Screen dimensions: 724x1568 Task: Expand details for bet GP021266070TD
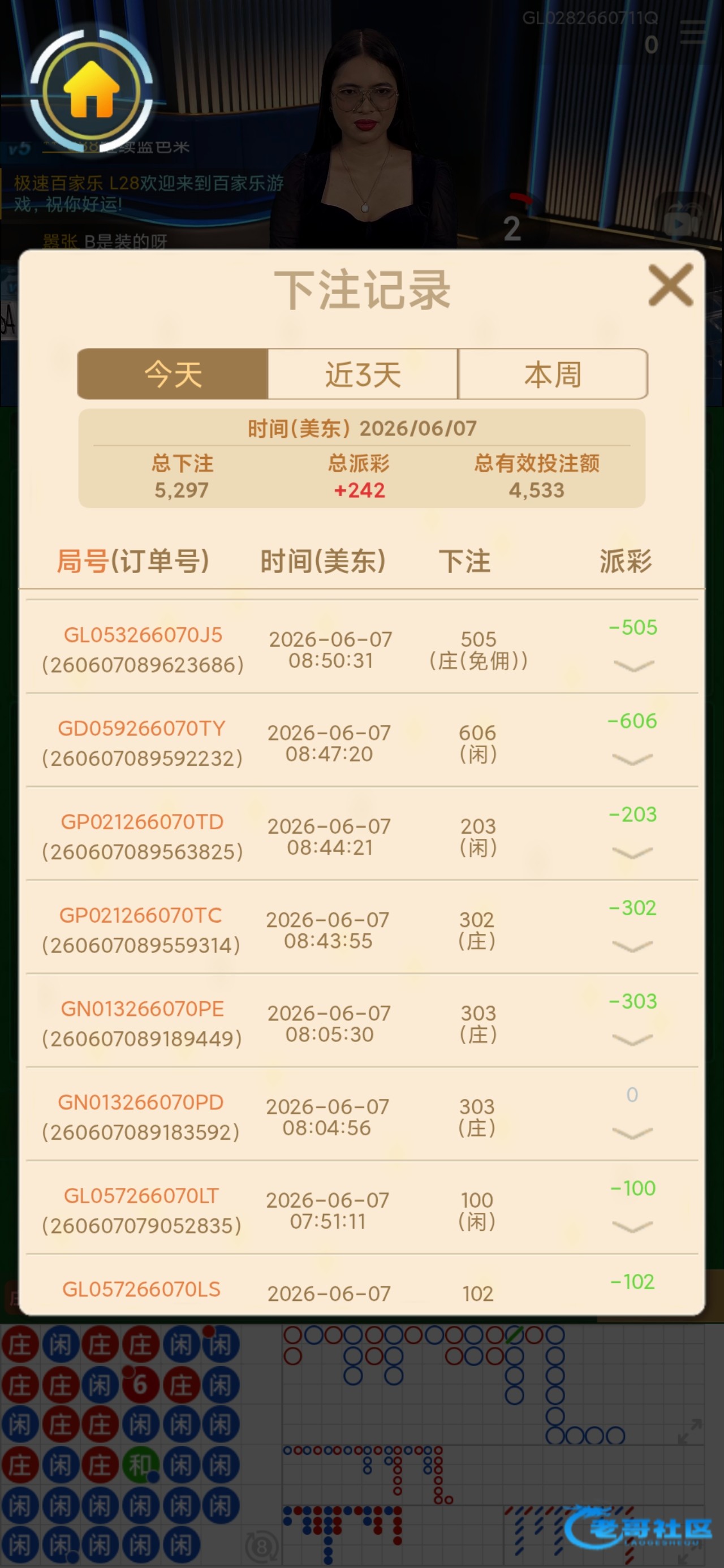click(633, 852)
